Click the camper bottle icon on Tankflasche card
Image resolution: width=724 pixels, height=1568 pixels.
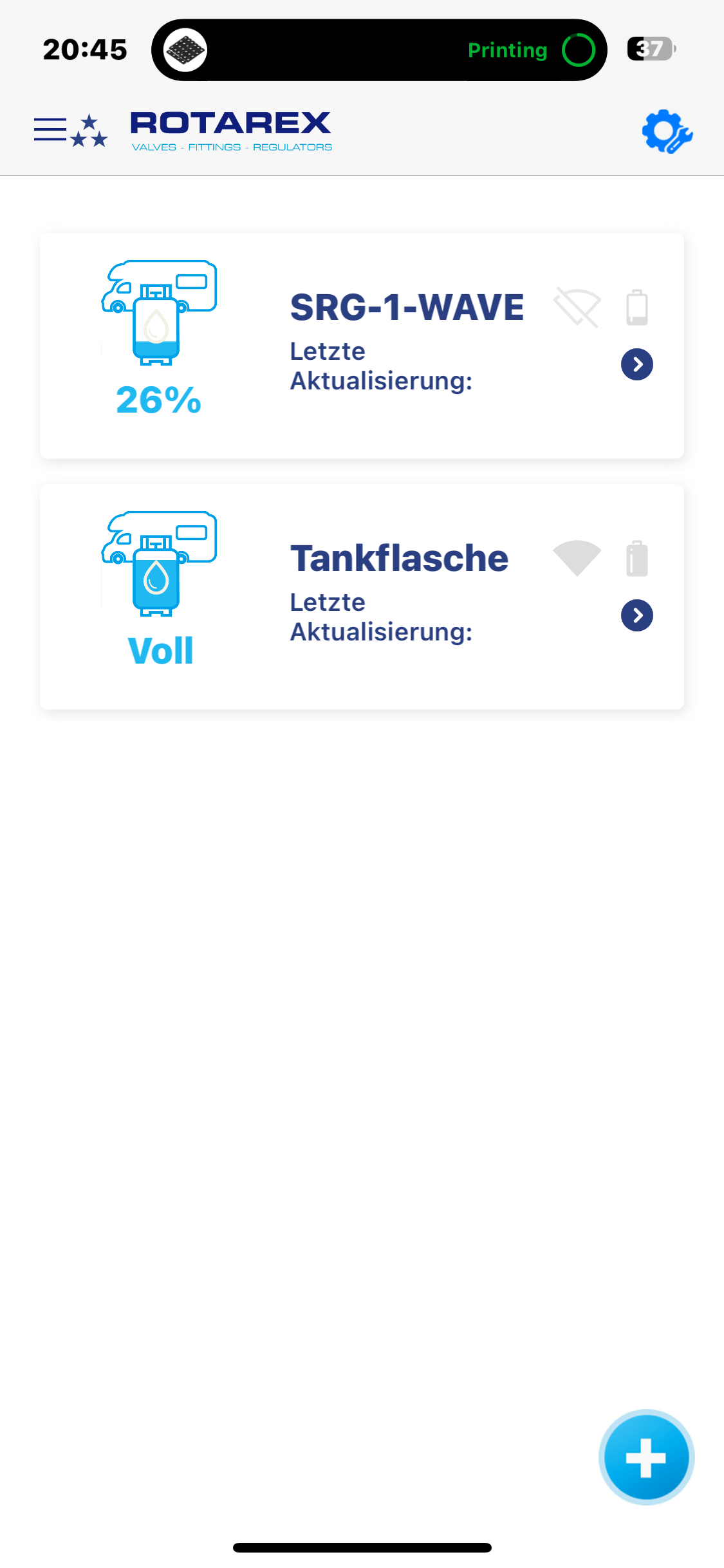(159, 563)
